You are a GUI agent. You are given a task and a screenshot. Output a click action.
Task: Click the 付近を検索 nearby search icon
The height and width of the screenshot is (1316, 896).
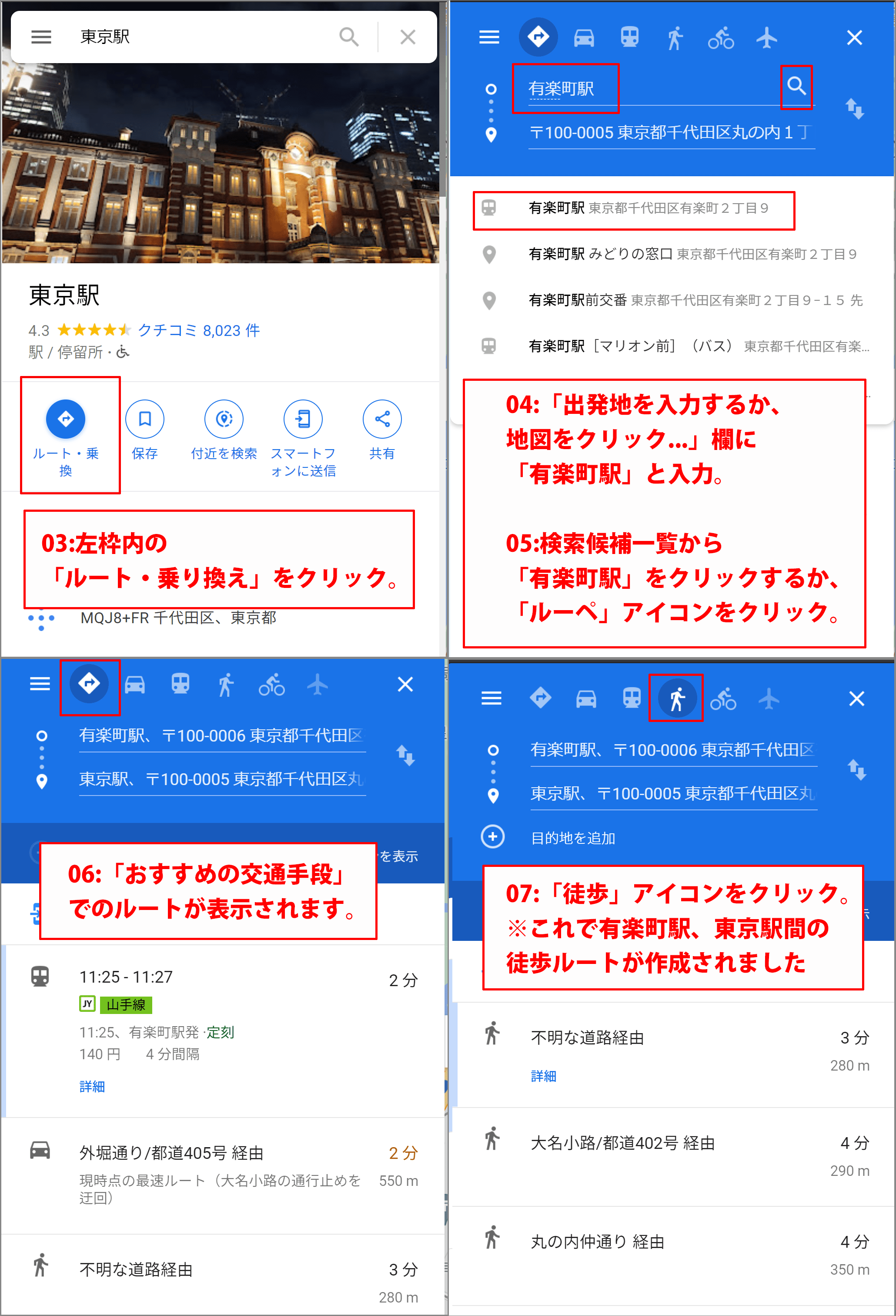(x=225, y=419)
